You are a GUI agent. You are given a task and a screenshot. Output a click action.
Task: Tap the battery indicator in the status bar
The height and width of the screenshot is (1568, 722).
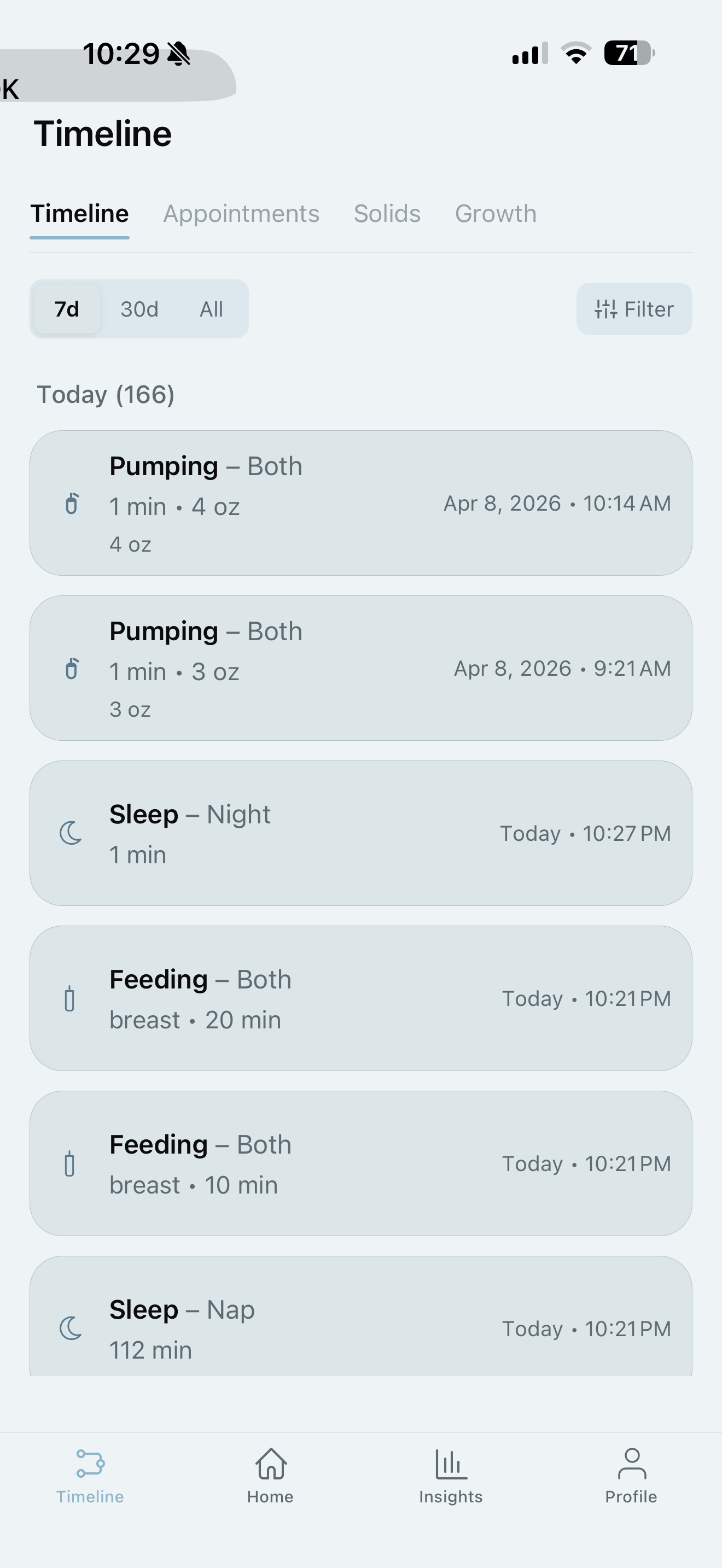pos(630,53)
